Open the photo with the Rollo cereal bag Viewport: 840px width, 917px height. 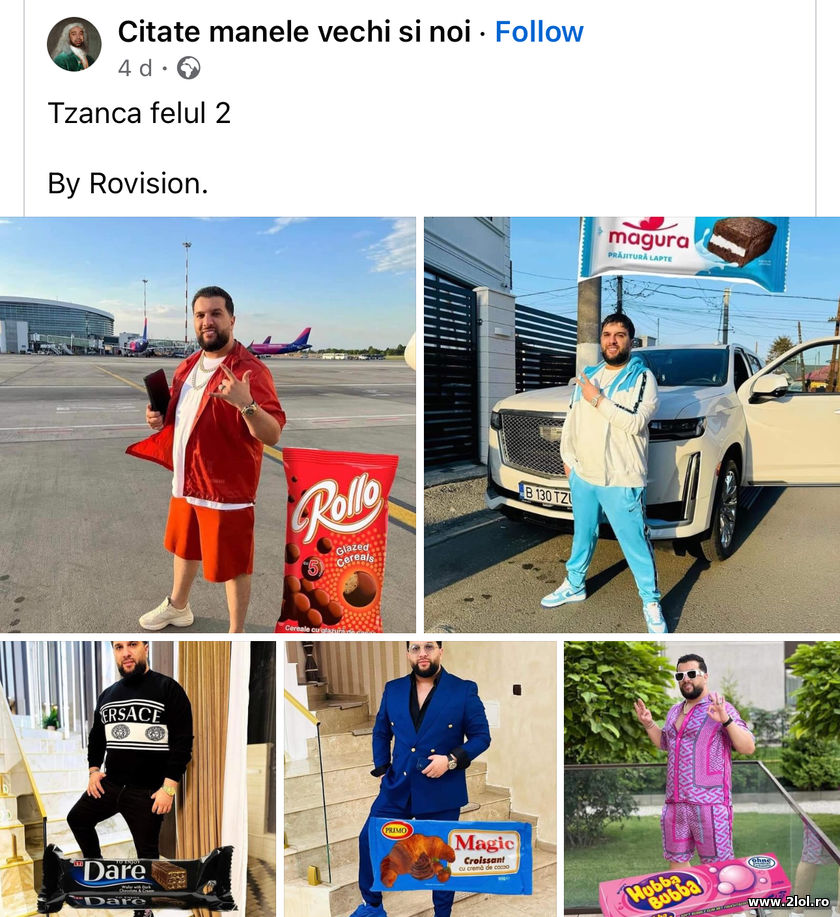click(208, 424)
